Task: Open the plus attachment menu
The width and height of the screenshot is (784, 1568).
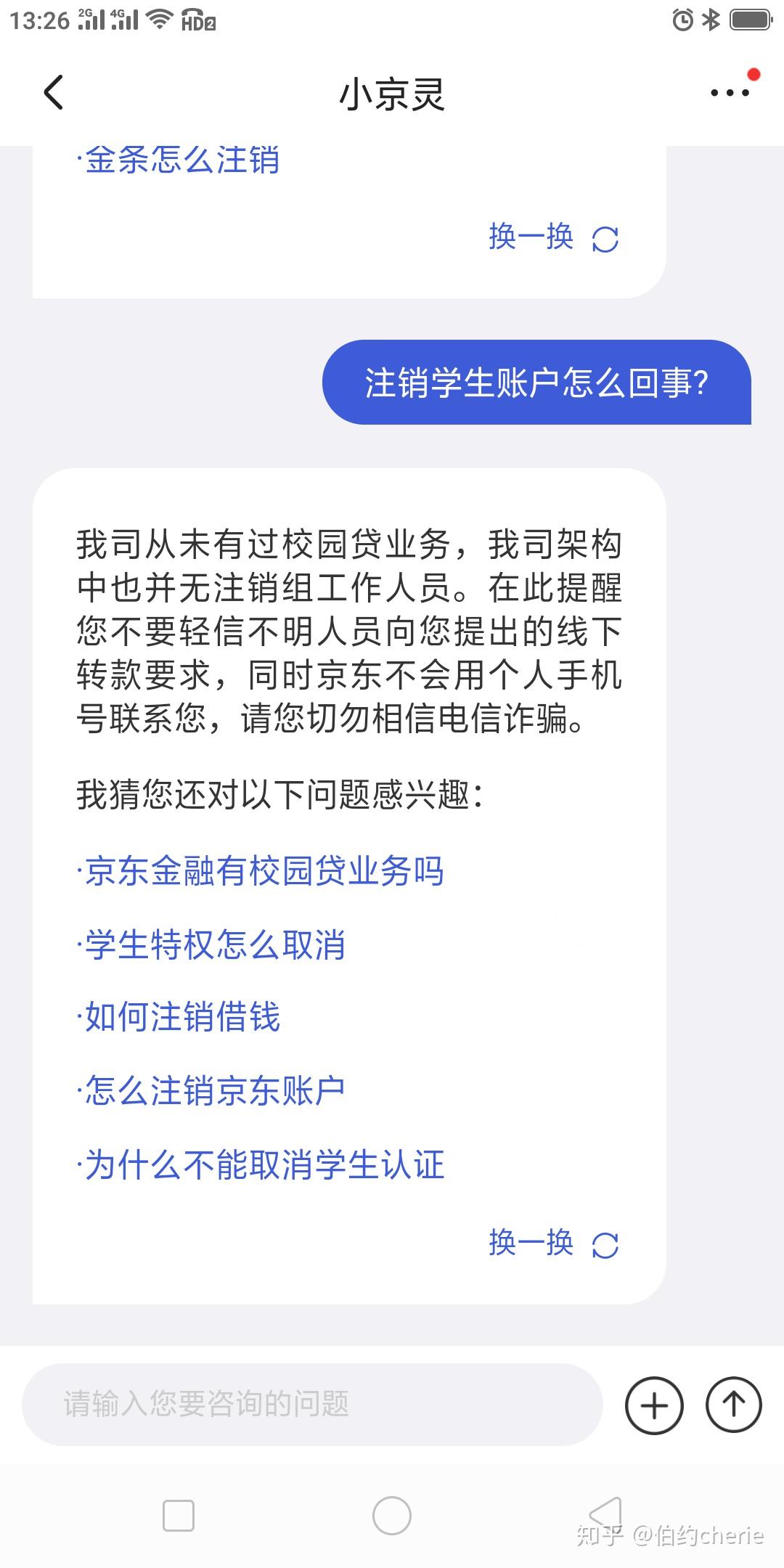Action: [x=654, y=1405]
